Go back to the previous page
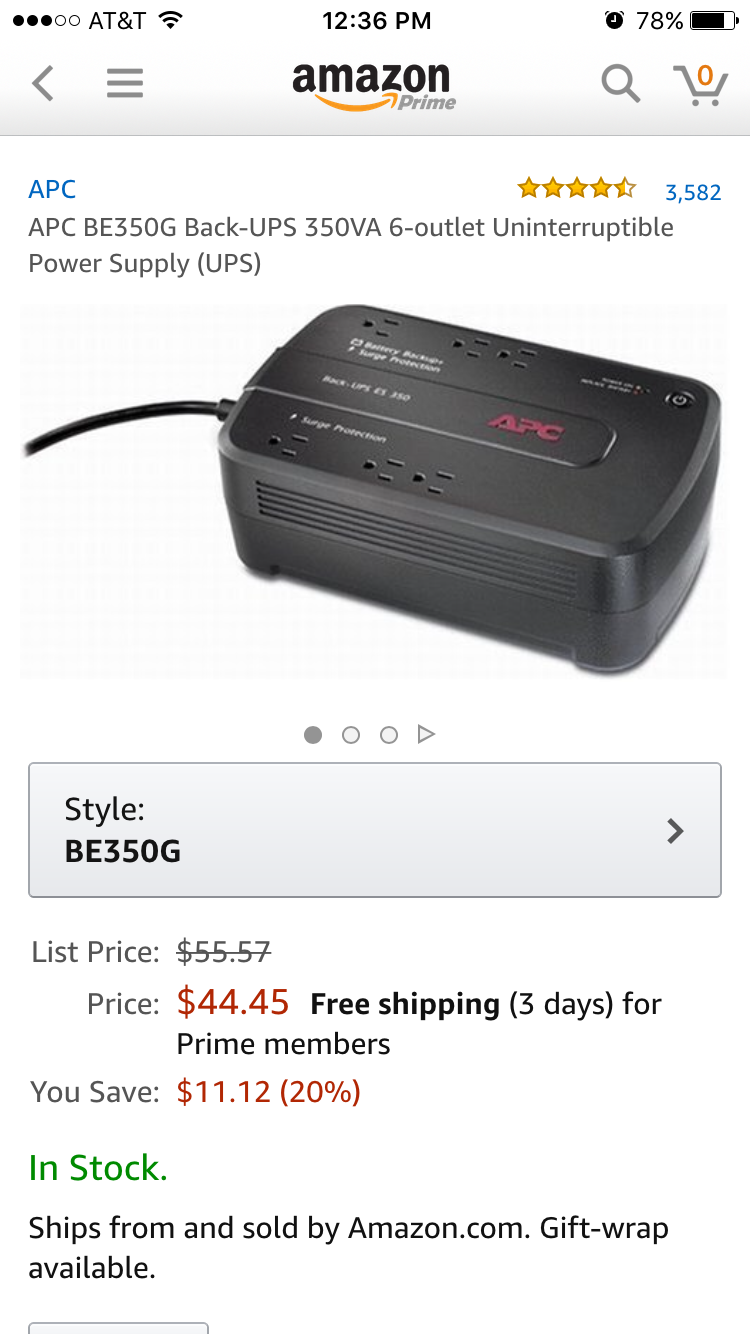This screenshot has height=1334, width=750. [42, 84]
